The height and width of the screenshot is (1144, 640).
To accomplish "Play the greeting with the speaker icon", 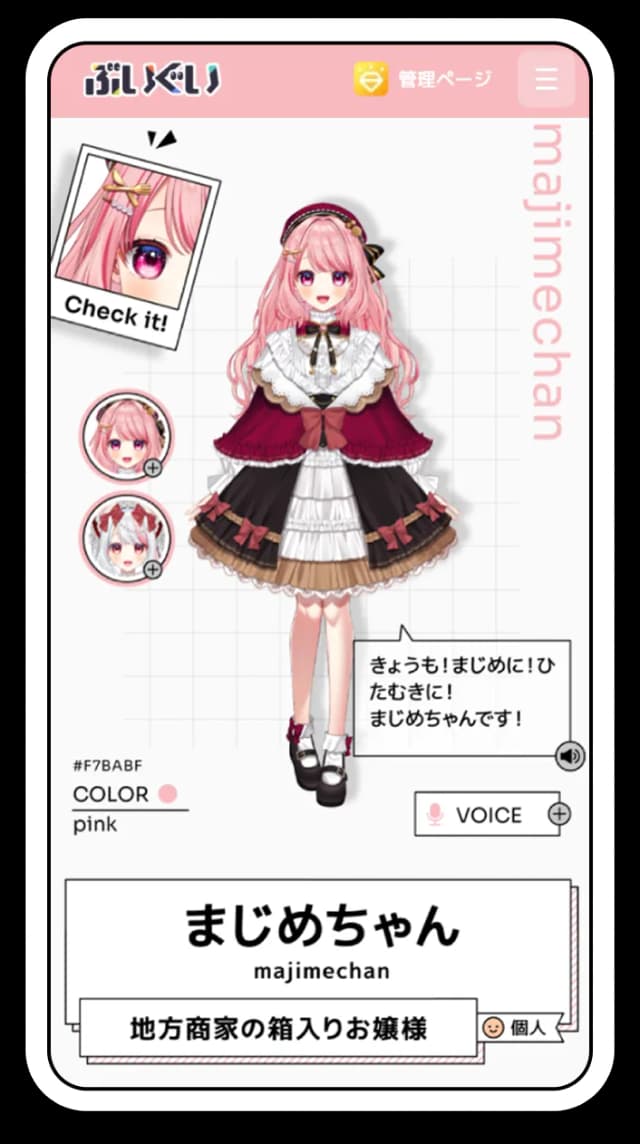I will click(x=571, y=757).
